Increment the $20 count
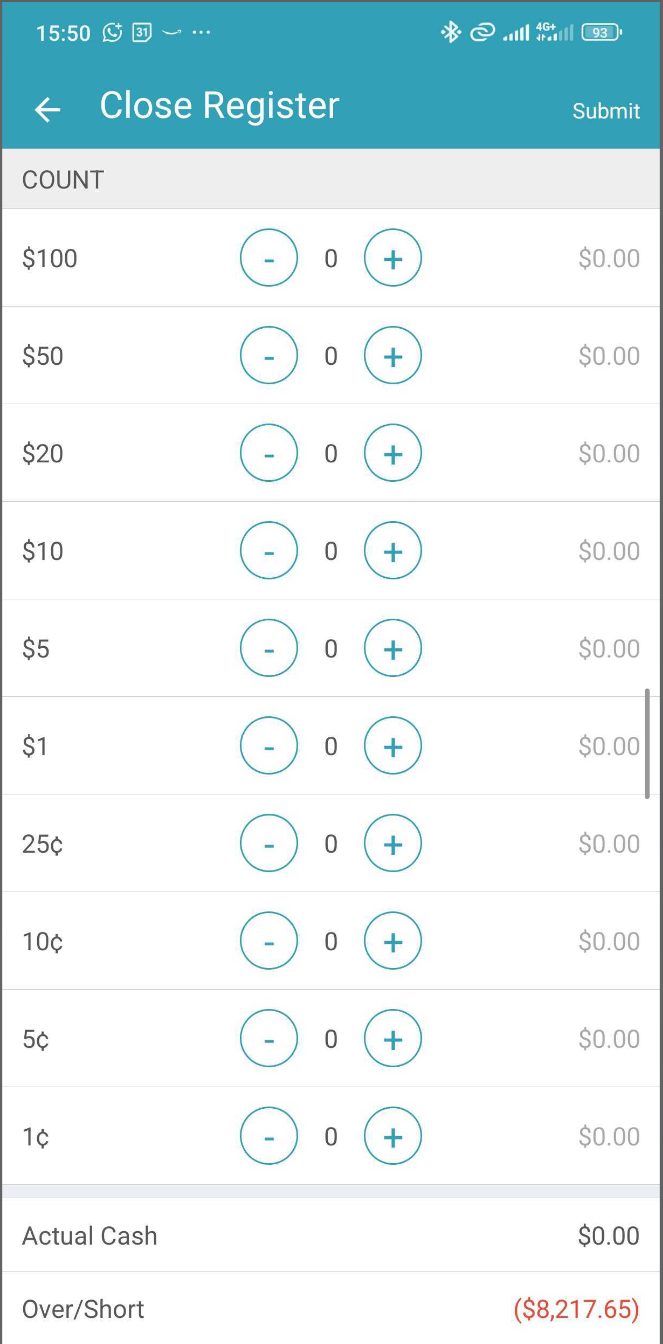 point(393,454)
